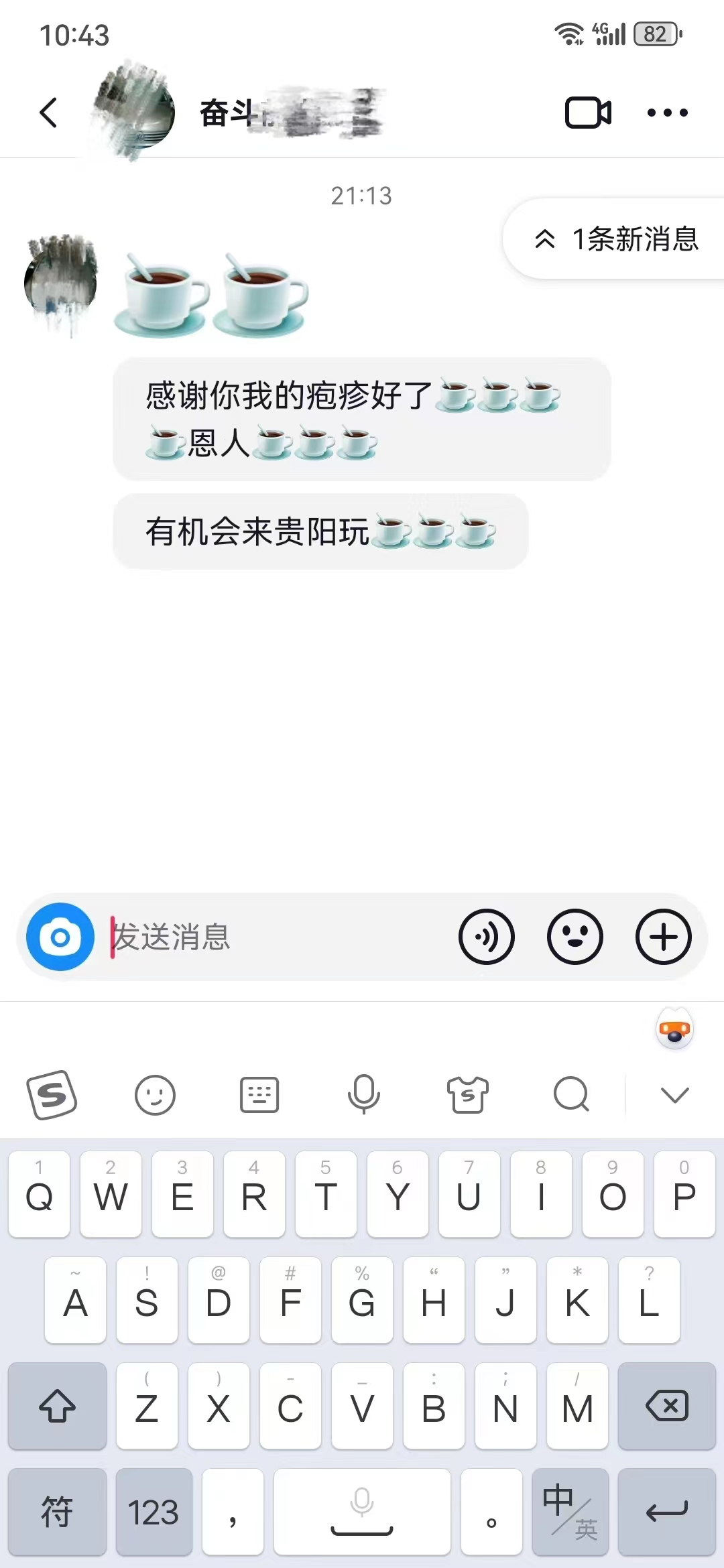The image size is (724, 1568).
Task: Open the sender's avatar beside the coffee message
Action: click(60, 283)
